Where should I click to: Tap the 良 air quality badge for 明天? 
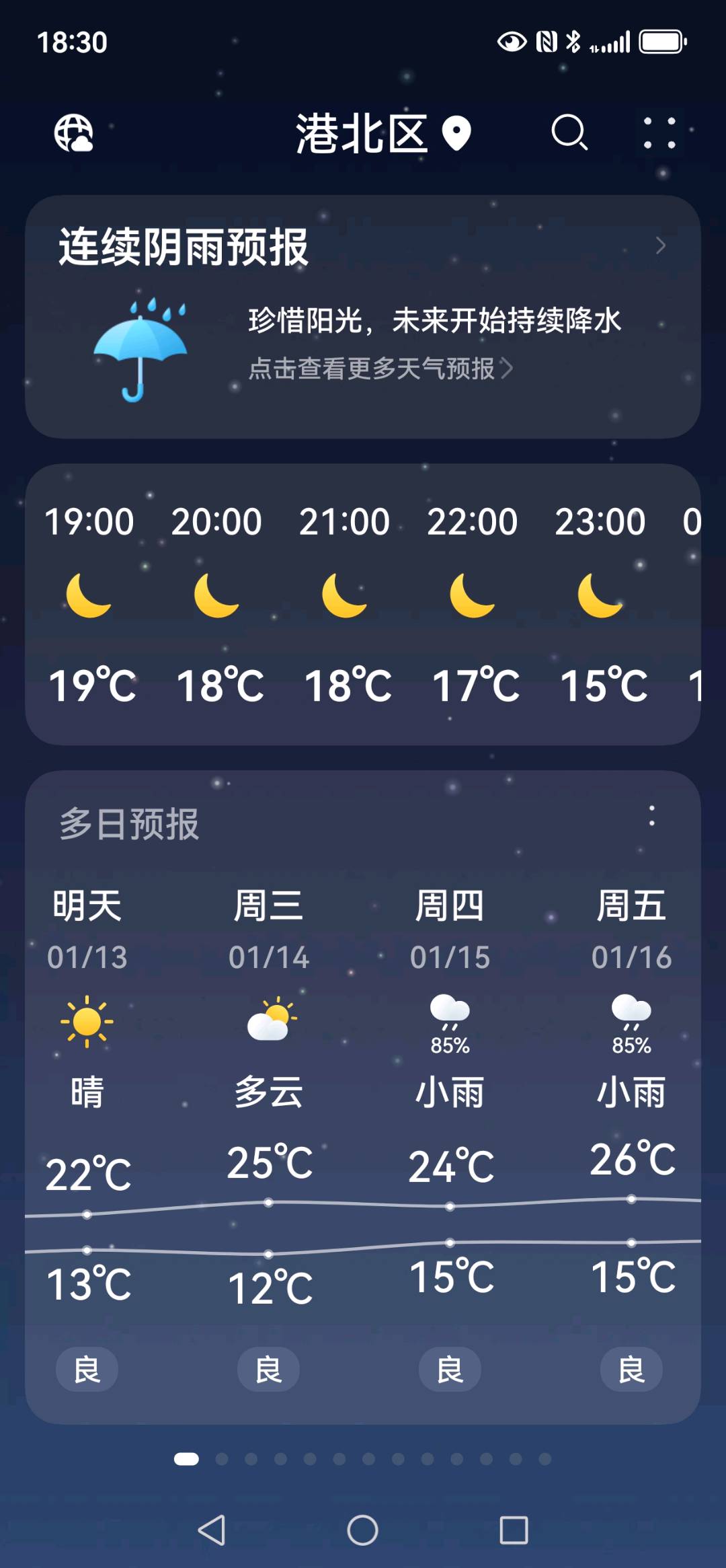coord(87,1369)
